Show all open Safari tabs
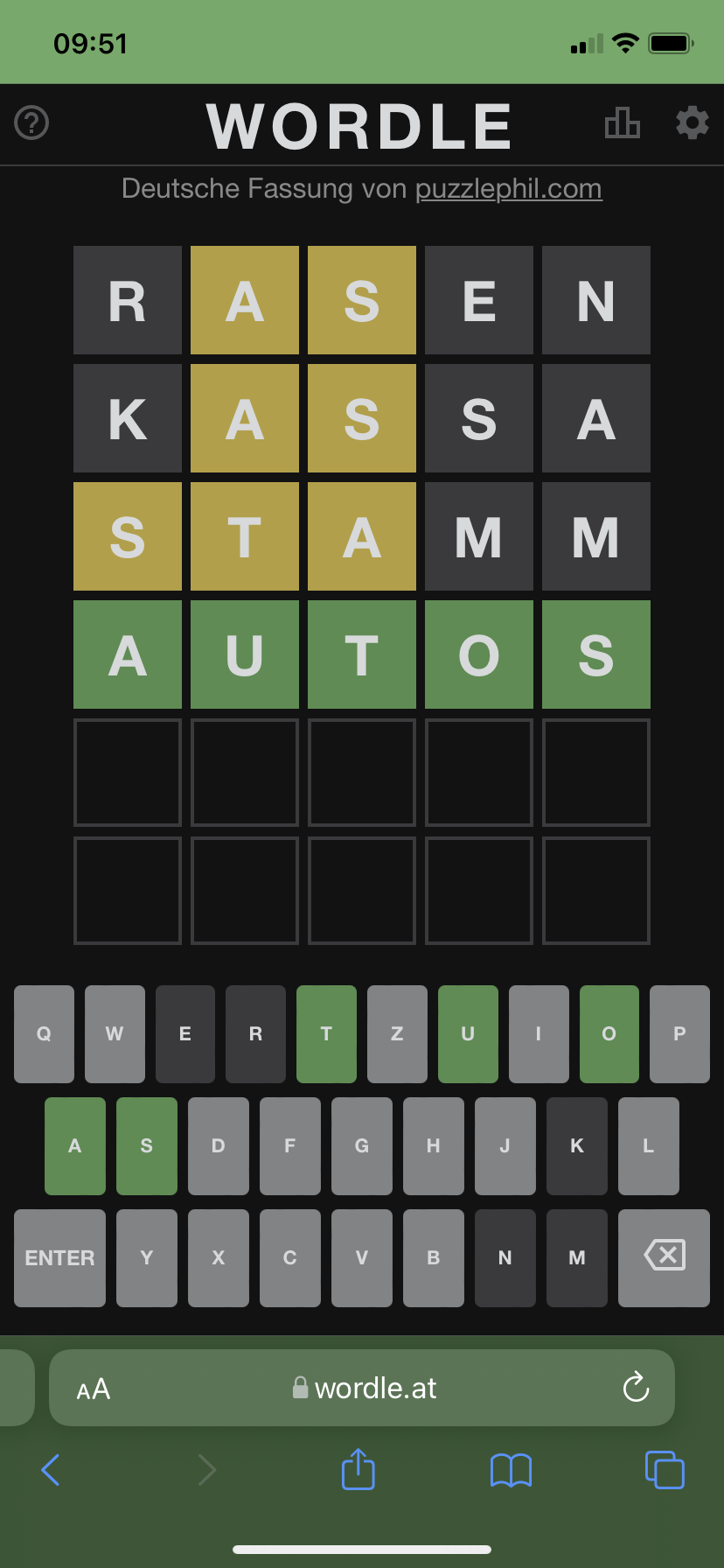Viewport: 724px width, 1568px height. click(665, 1470)
